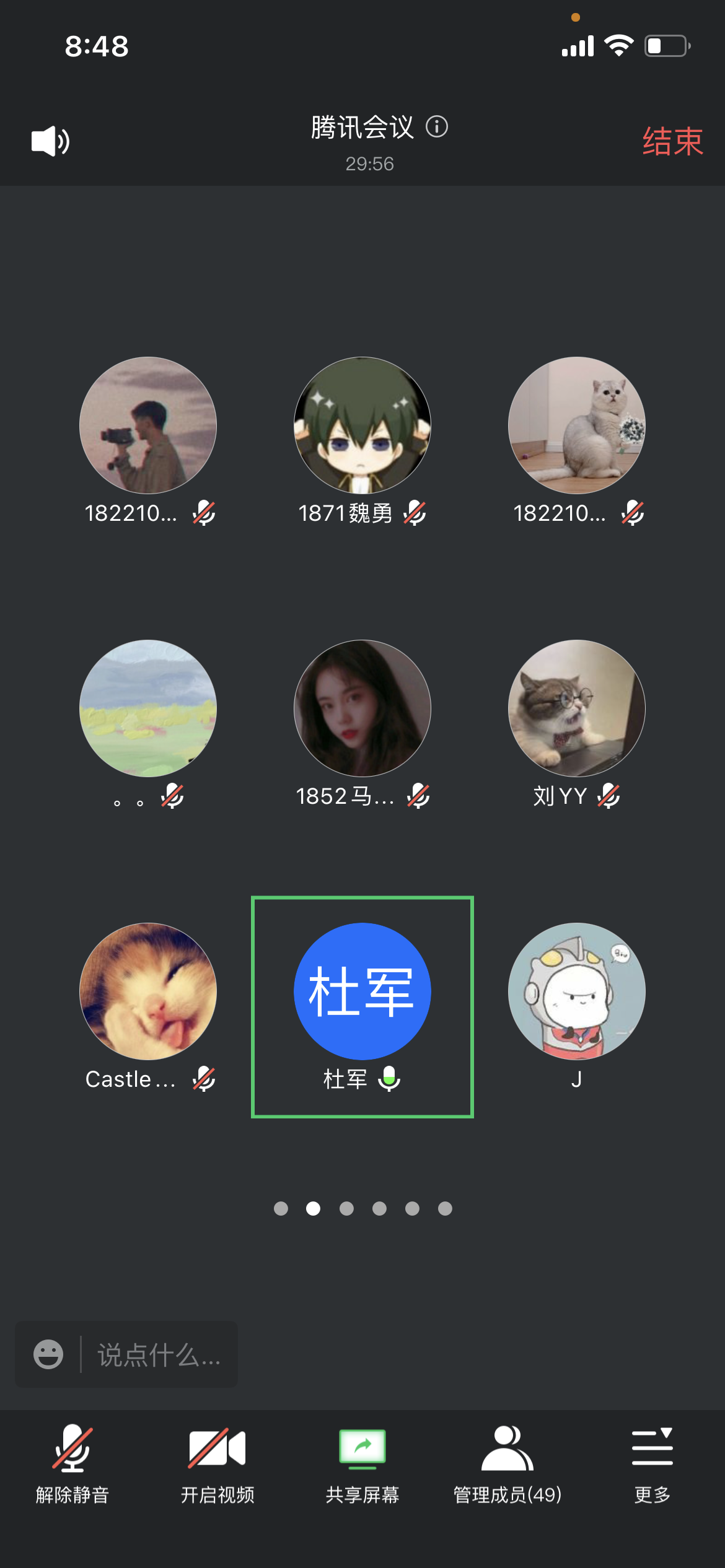Viewport: 725px width, 1568px height.
Task: Tap the 说点什么 message field
Action: coord(159,1354)
